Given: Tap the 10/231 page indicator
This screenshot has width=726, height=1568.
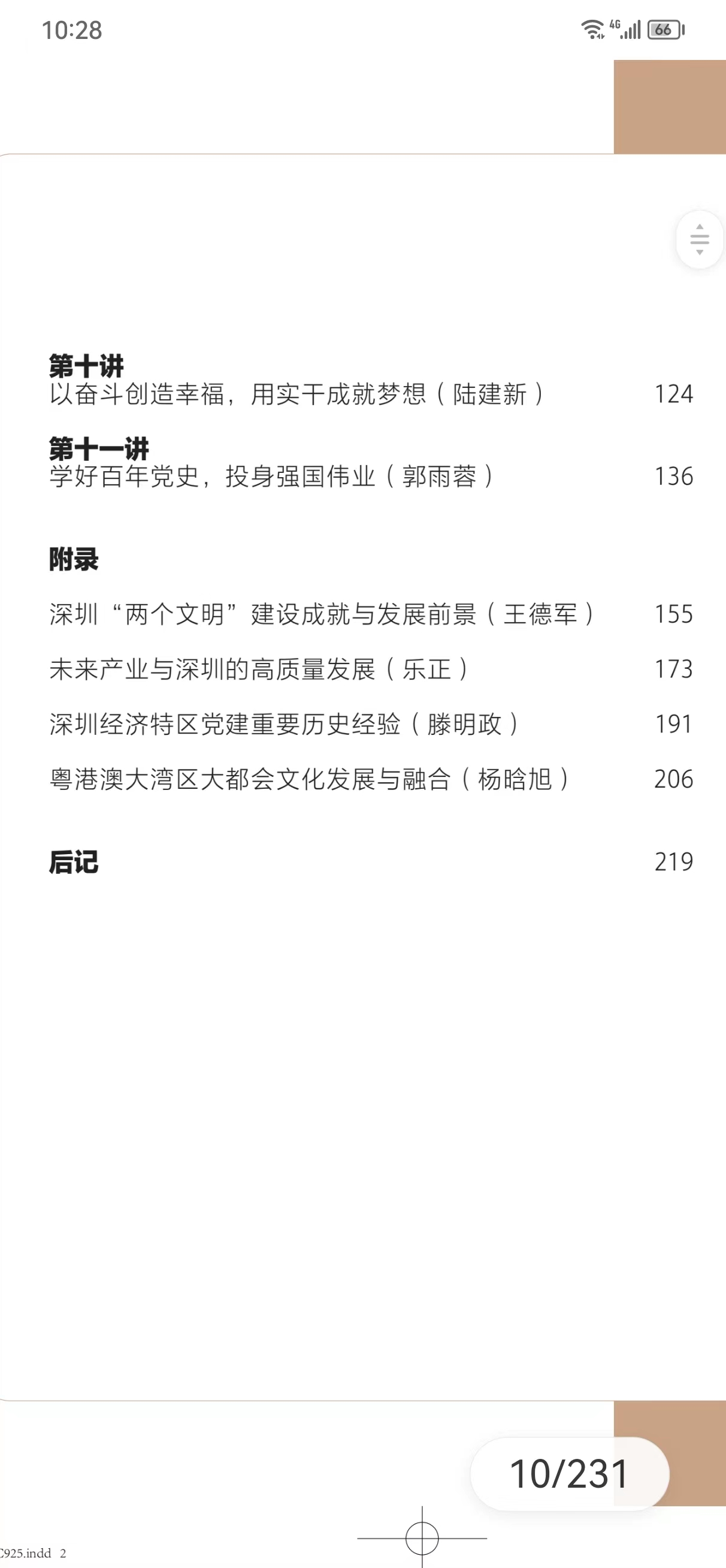Looking at the screenshot, I should 569,1474.
